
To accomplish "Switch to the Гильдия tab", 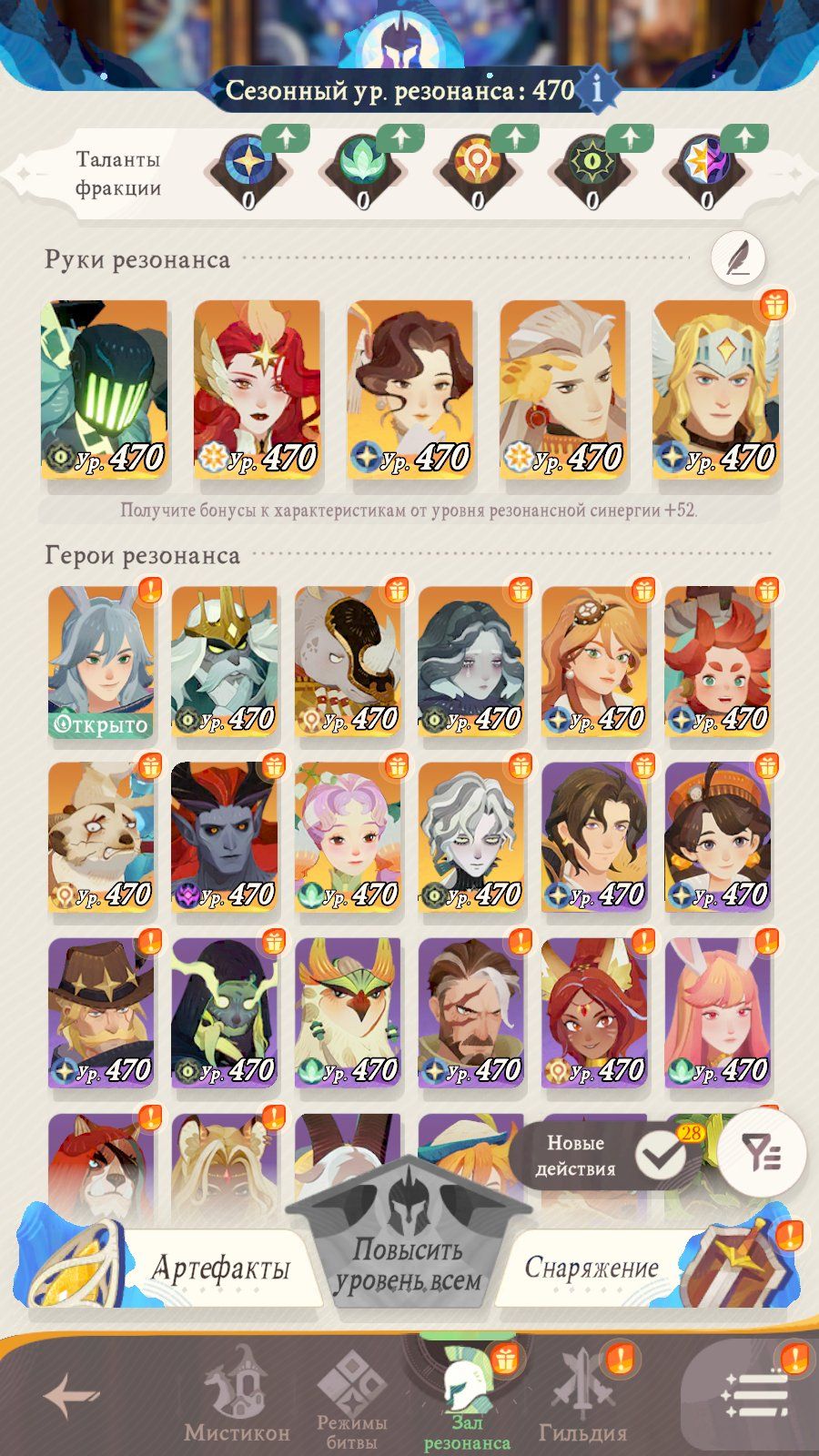I will pos(583,1397).
